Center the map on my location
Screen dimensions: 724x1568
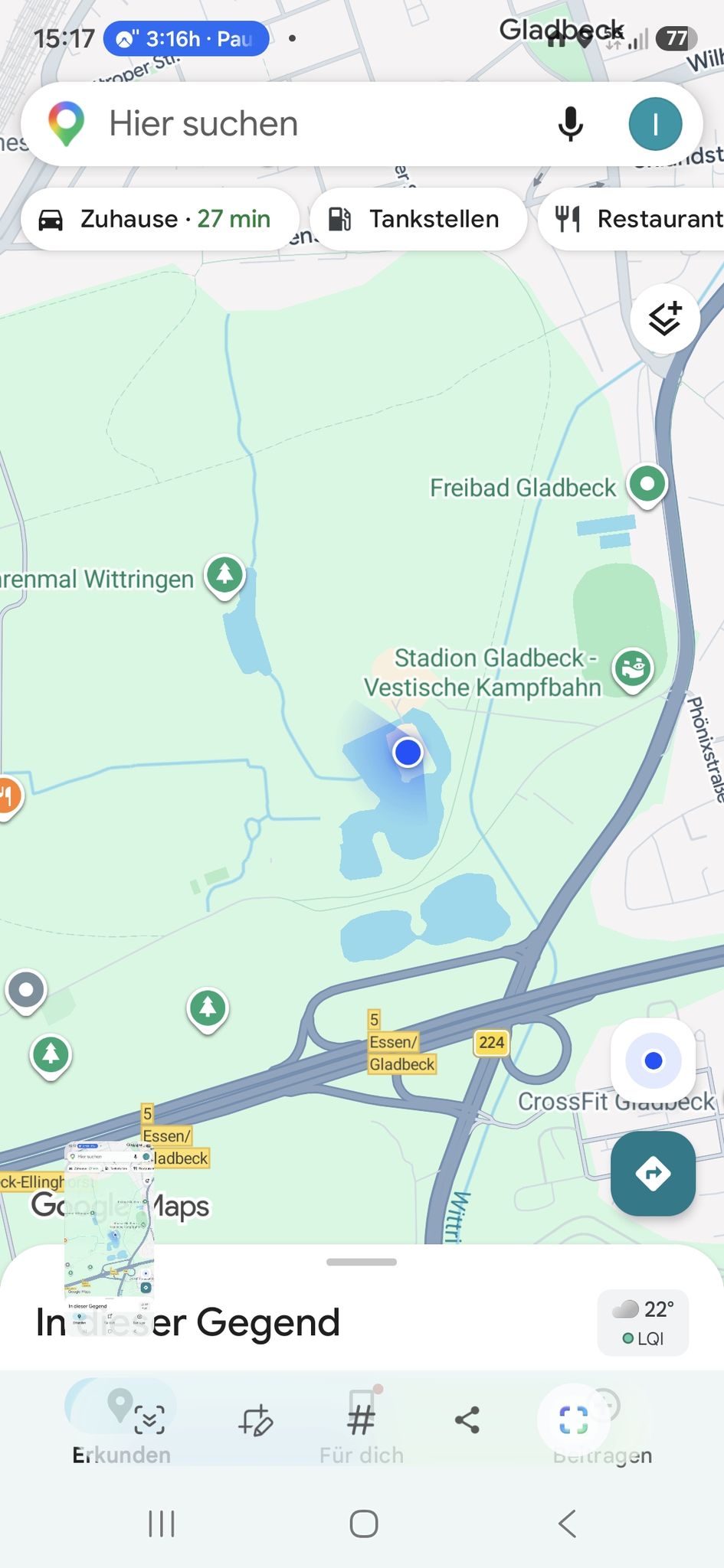click(653, 1060)
